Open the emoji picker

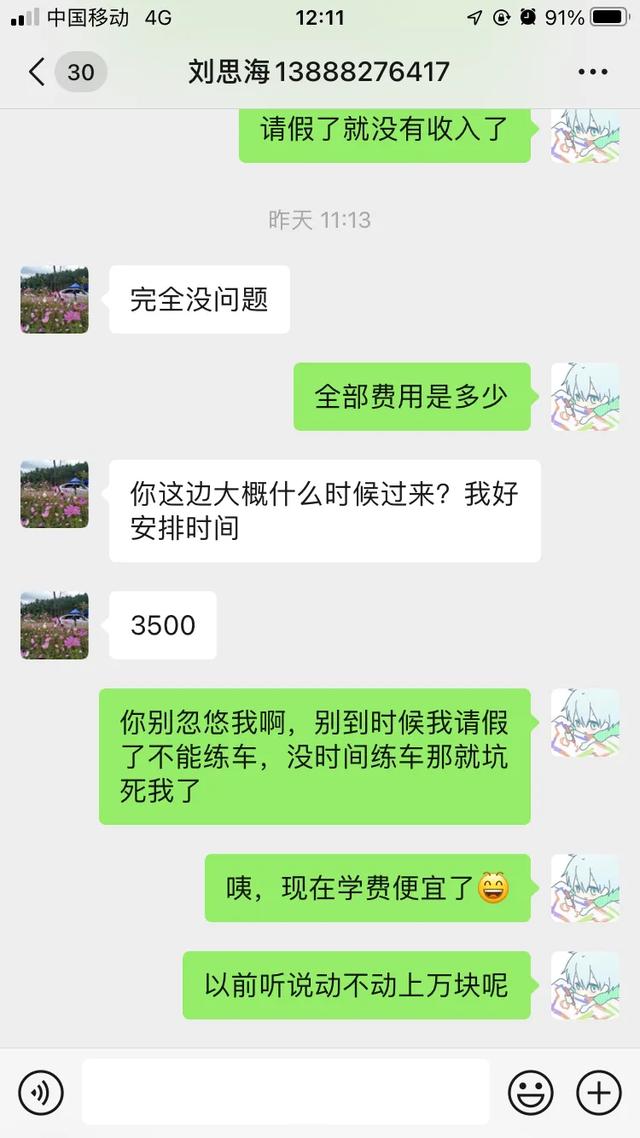[x=530, y=1092]
